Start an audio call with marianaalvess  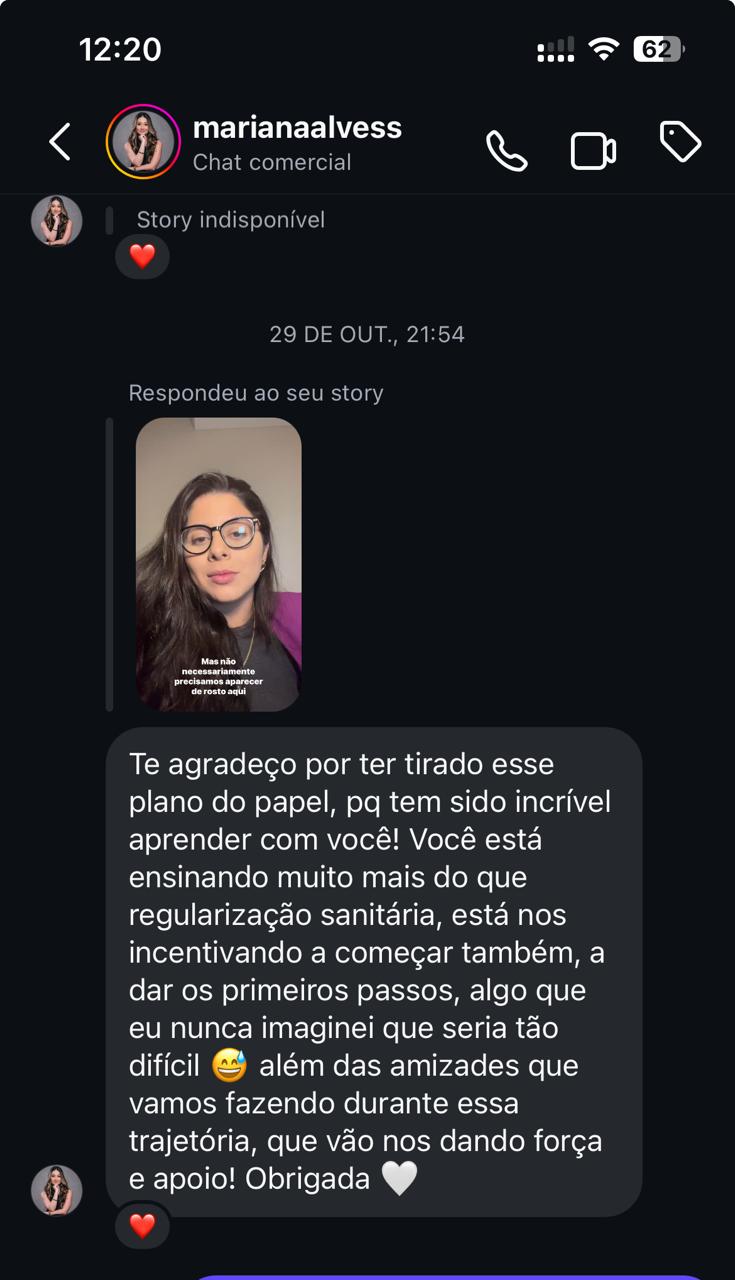[x=508, y=150]
